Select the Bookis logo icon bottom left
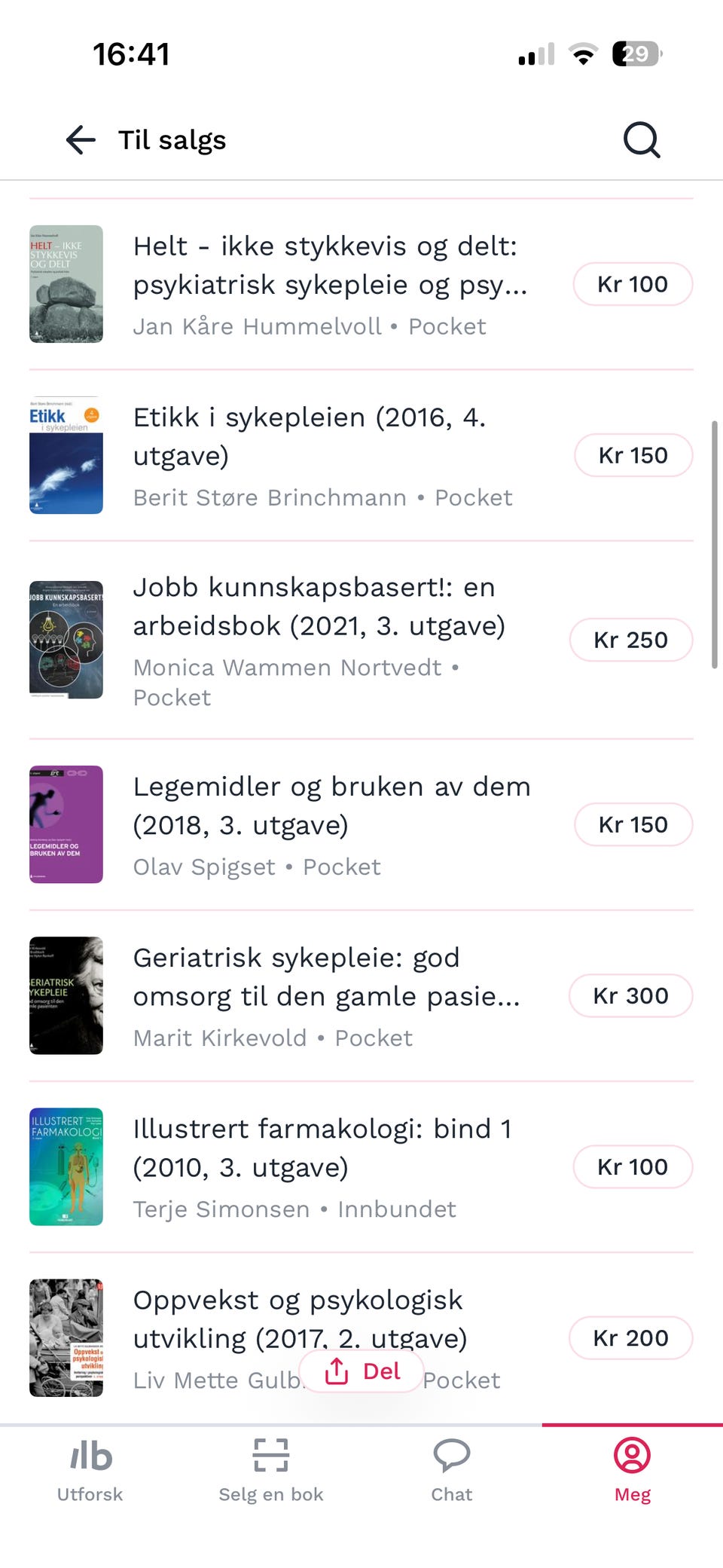 [90, 1454]
